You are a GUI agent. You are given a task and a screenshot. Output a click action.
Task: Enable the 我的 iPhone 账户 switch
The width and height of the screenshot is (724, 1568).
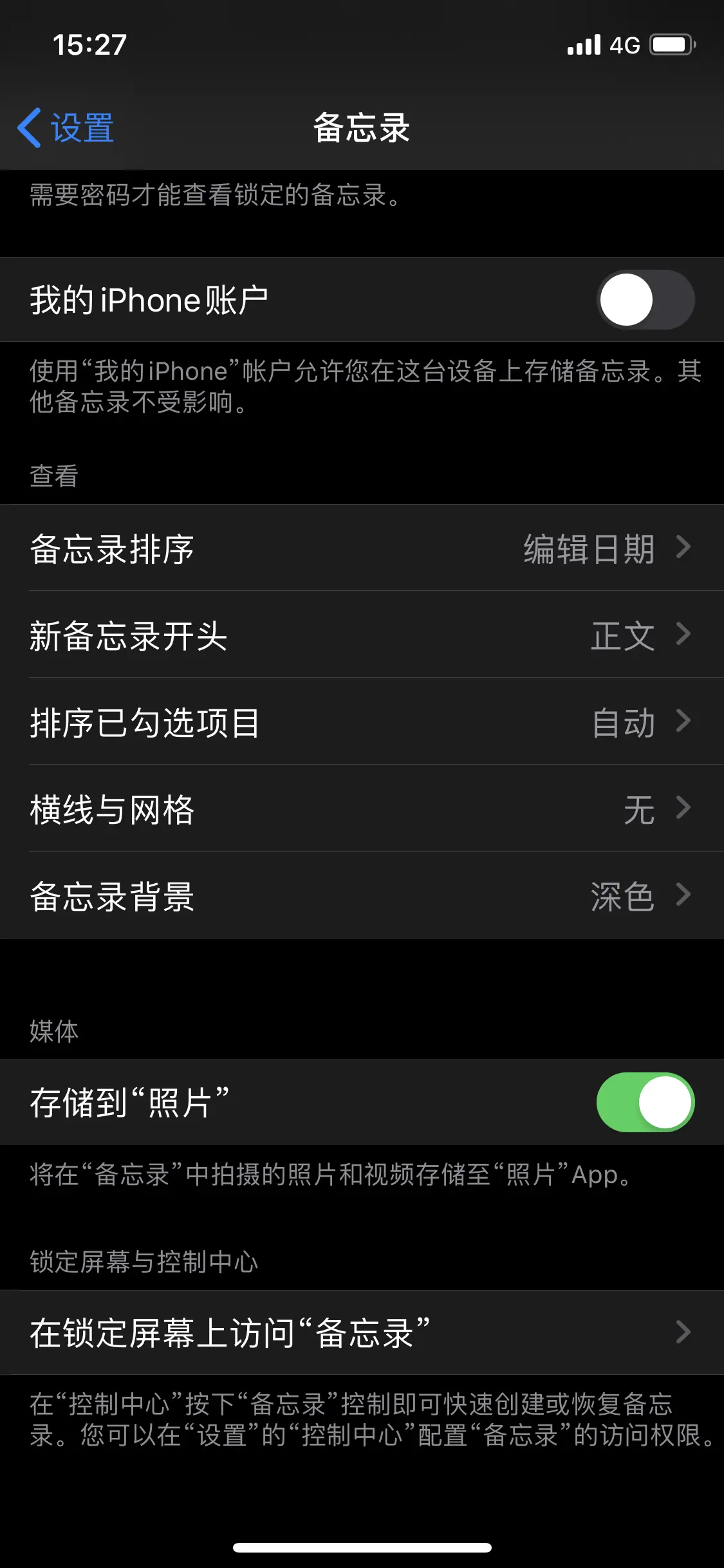(x=645, y=300)
